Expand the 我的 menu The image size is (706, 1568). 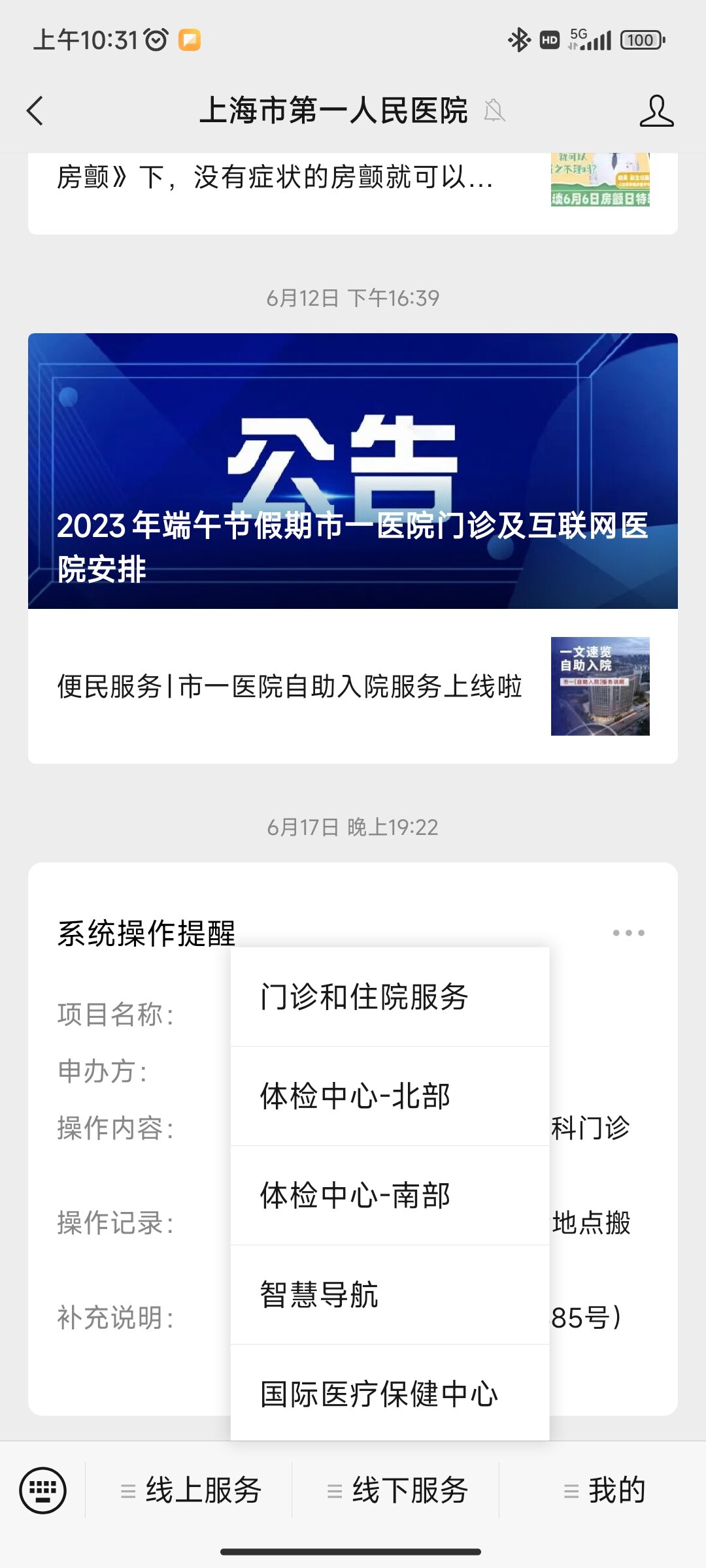click(x=605, y=1491)
